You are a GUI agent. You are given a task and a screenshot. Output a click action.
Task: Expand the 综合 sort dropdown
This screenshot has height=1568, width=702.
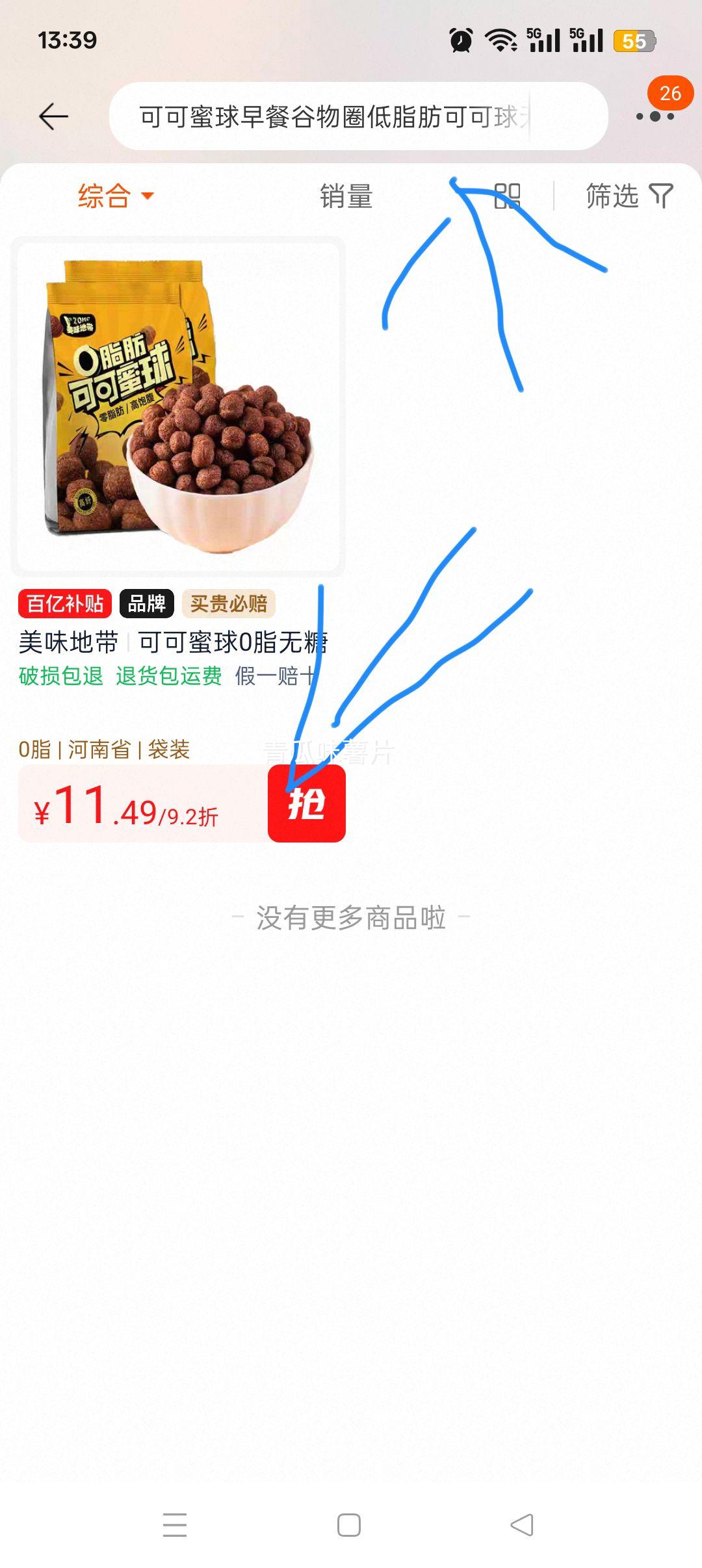(x=116, y=196)
